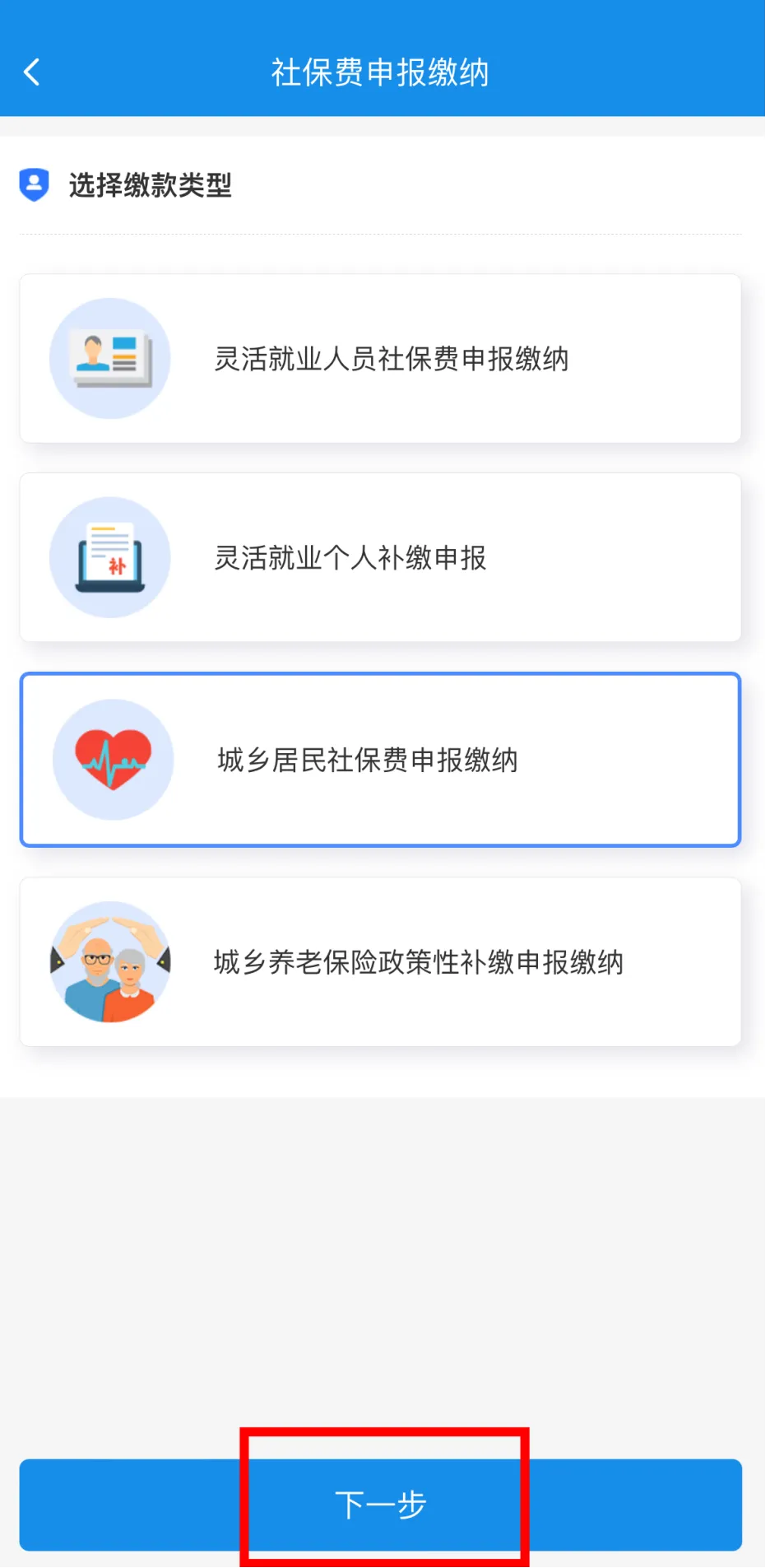Viewport: 770px width, 1568px height.
Task: Go back using the top-left arrow
Action: 32,72
